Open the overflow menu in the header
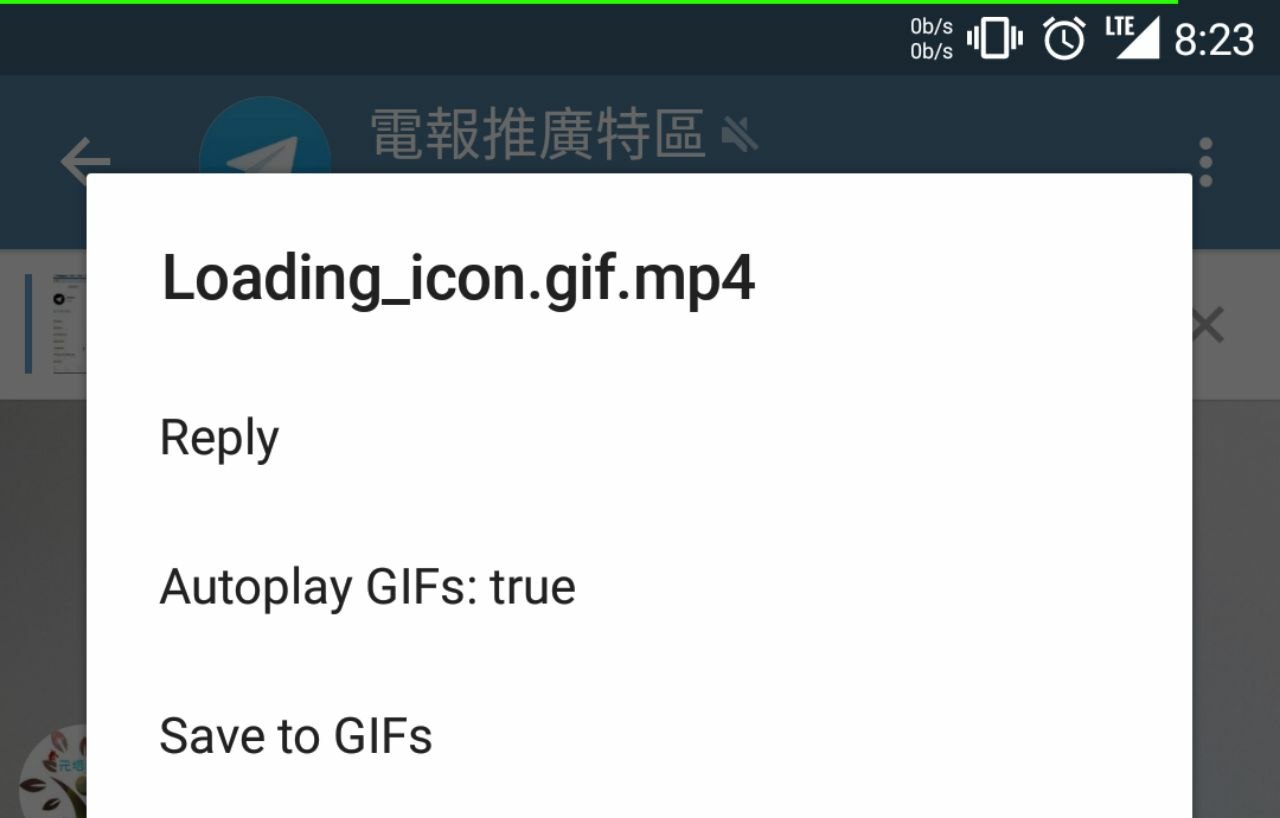The width and height of the screenshot is (1280, 818). tap(1205, 162)
